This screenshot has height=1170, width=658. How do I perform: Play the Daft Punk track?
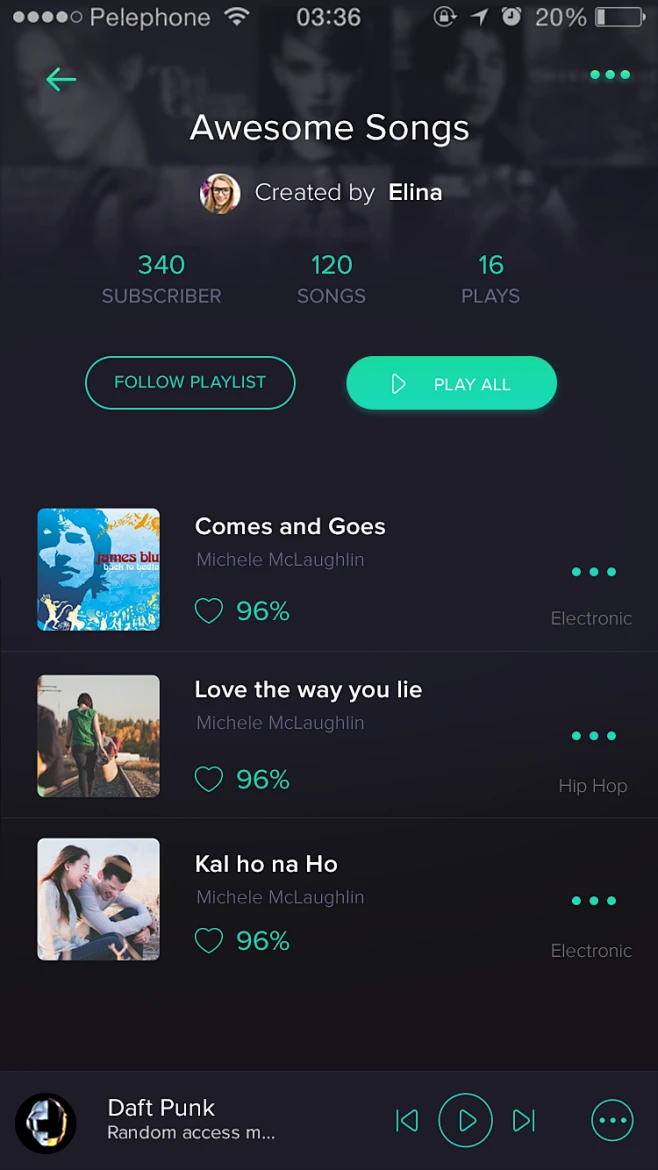[x=466, y=1120]
